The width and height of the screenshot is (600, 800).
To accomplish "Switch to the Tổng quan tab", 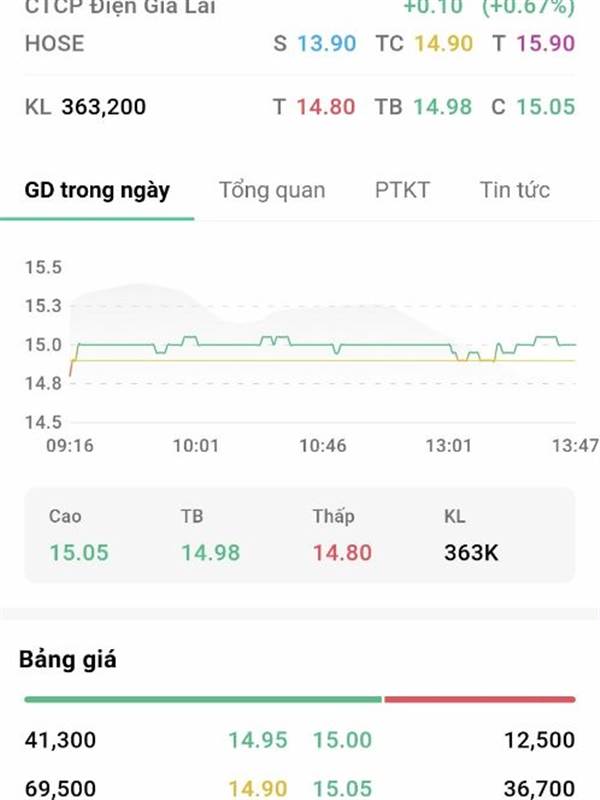I will [272, 190].
